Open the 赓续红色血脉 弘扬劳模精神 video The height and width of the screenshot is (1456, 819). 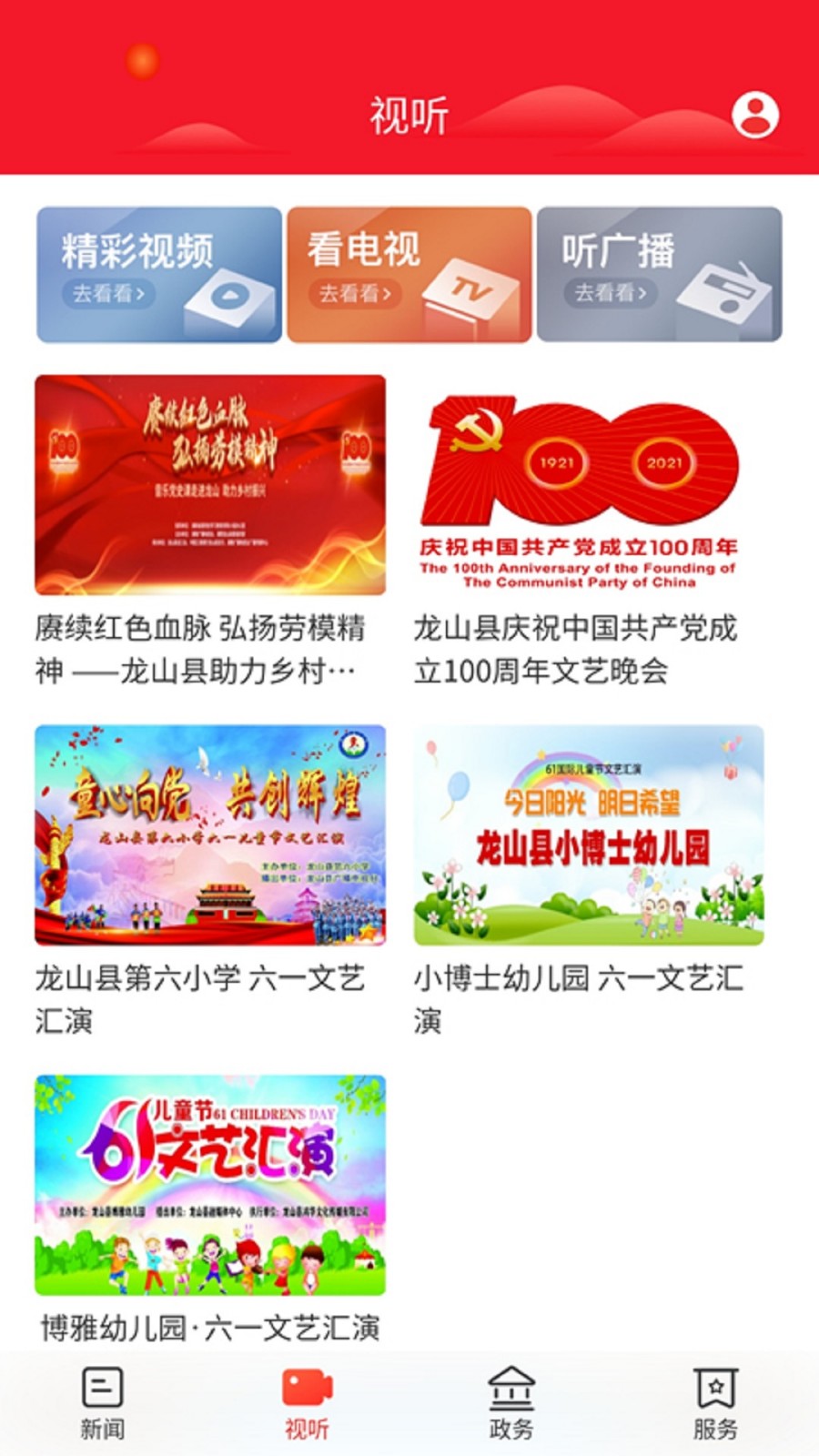[210, 485]
